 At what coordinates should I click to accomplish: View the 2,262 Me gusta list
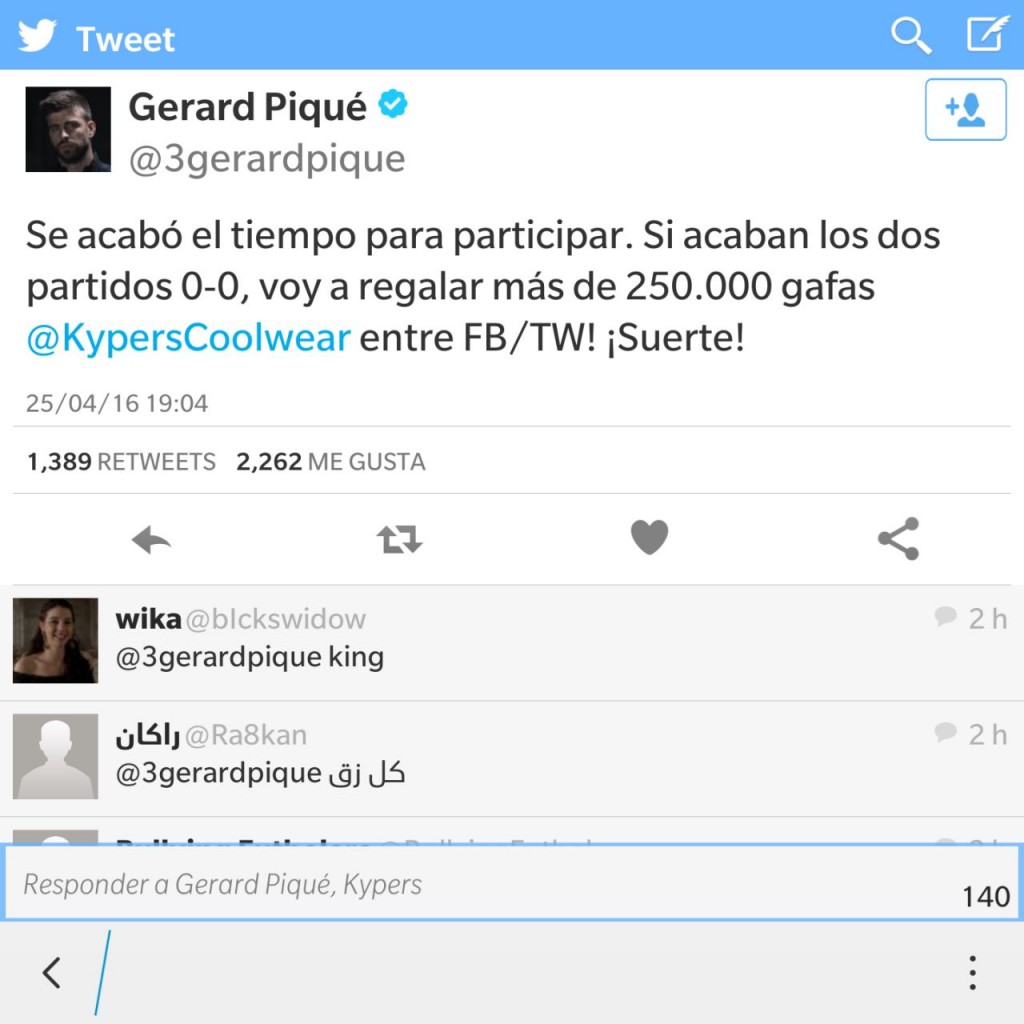point(330,462)
